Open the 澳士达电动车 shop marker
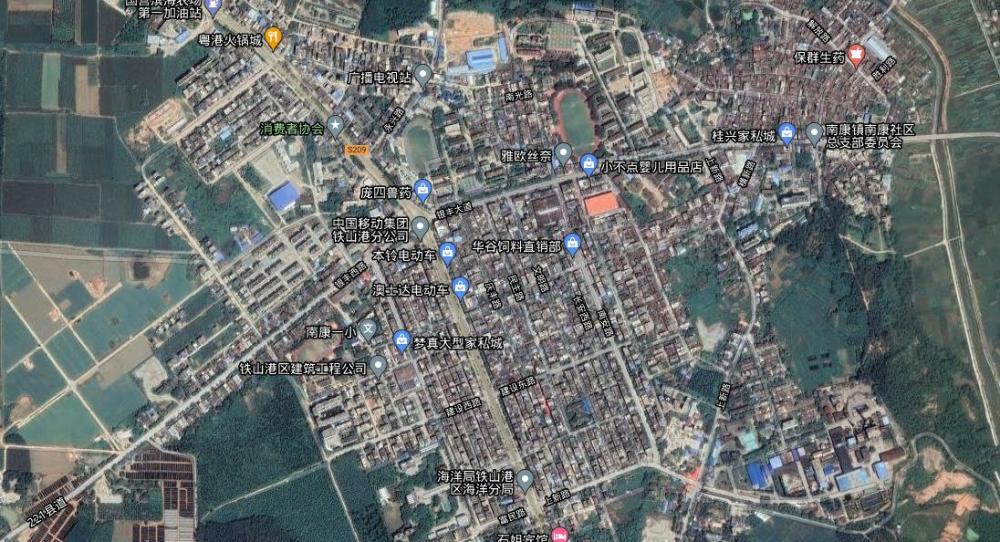 coord(460,288)
